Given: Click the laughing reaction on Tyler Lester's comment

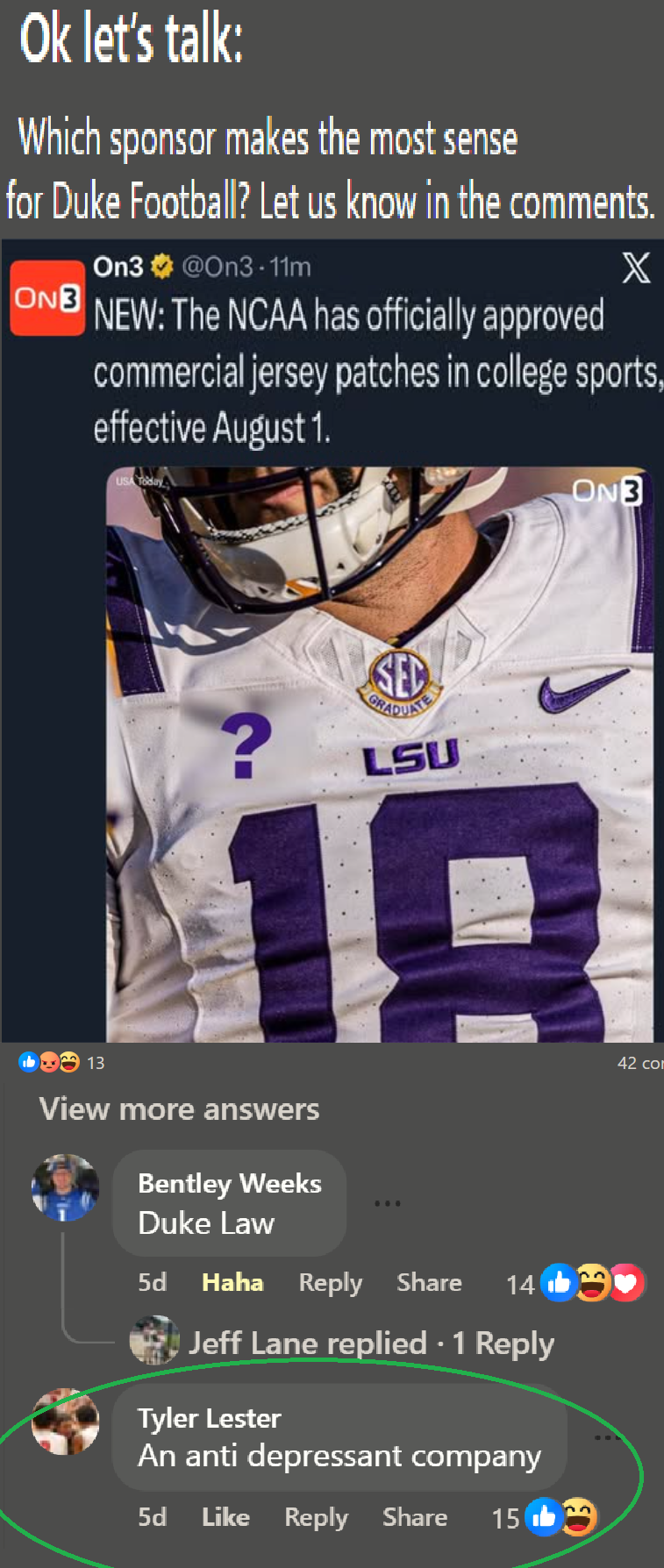Looking at the screenshot, I should 580,1518.
